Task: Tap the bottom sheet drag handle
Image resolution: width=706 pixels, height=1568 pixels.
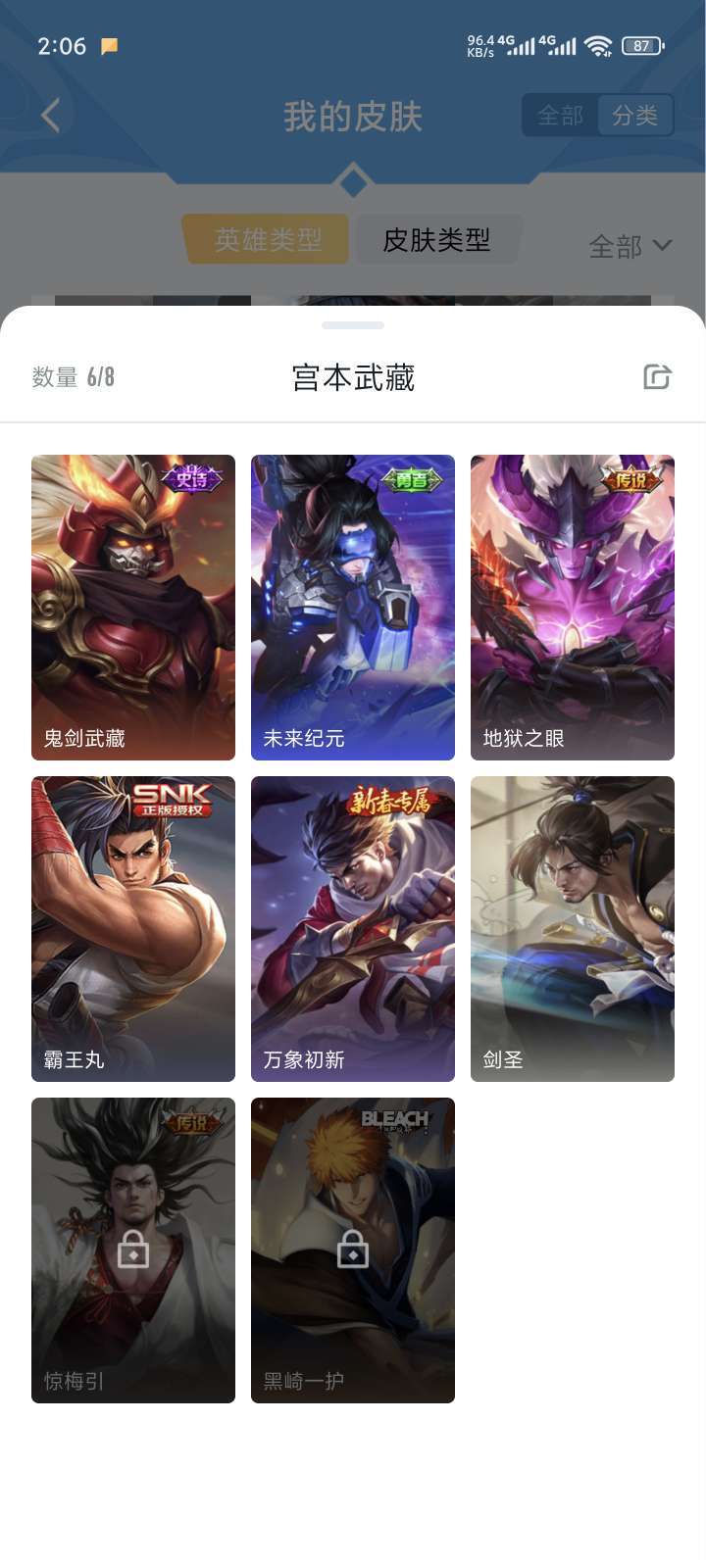Action: [353, 325]
